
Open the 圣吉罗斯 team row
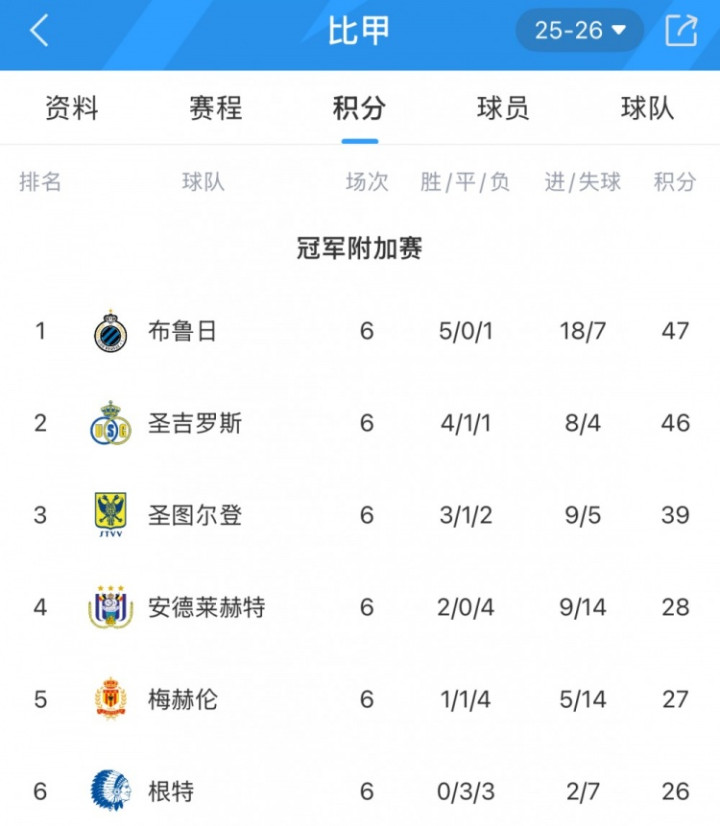click(x=360, y=423)
